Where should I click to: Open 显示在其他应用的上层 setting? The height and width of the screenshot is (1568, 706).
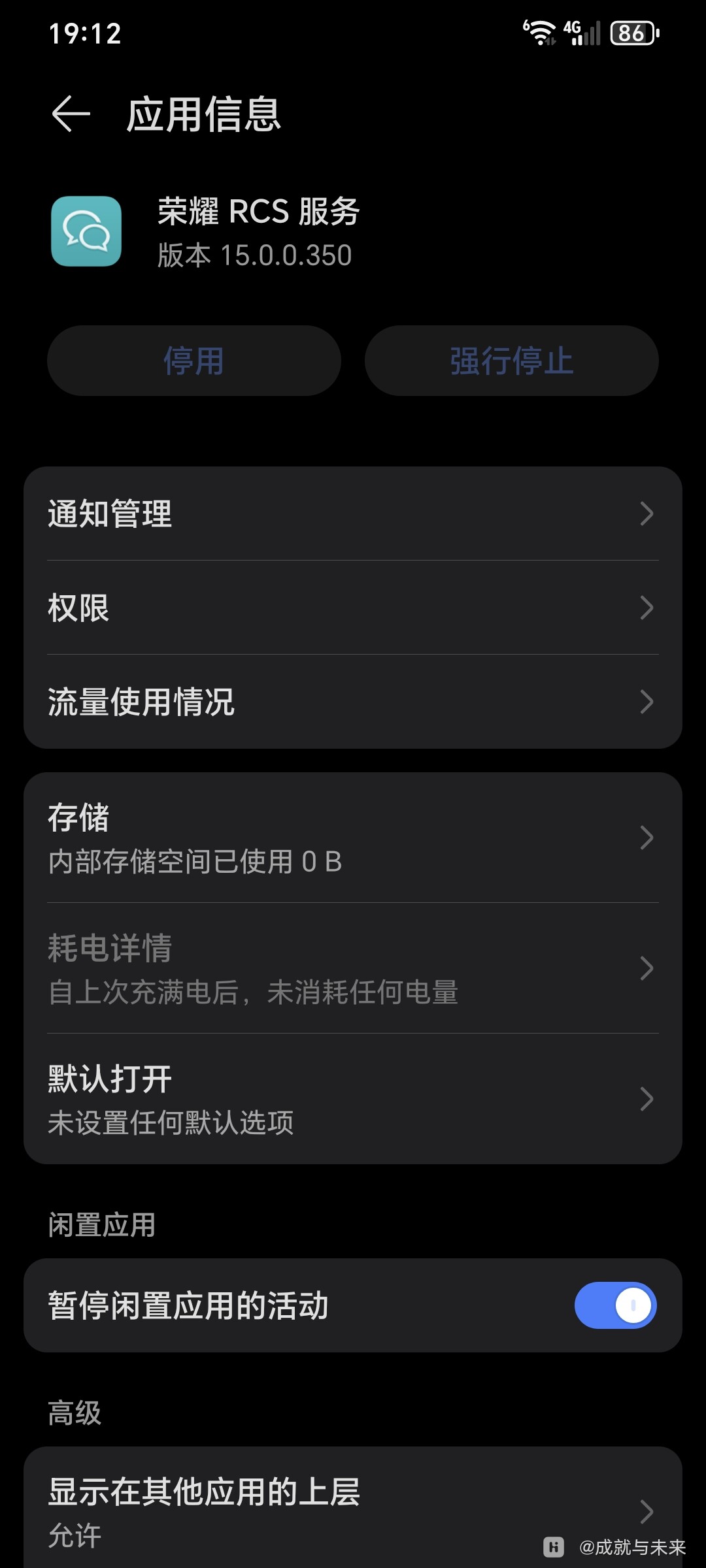pyautogui.click(x=353, y=1511)
